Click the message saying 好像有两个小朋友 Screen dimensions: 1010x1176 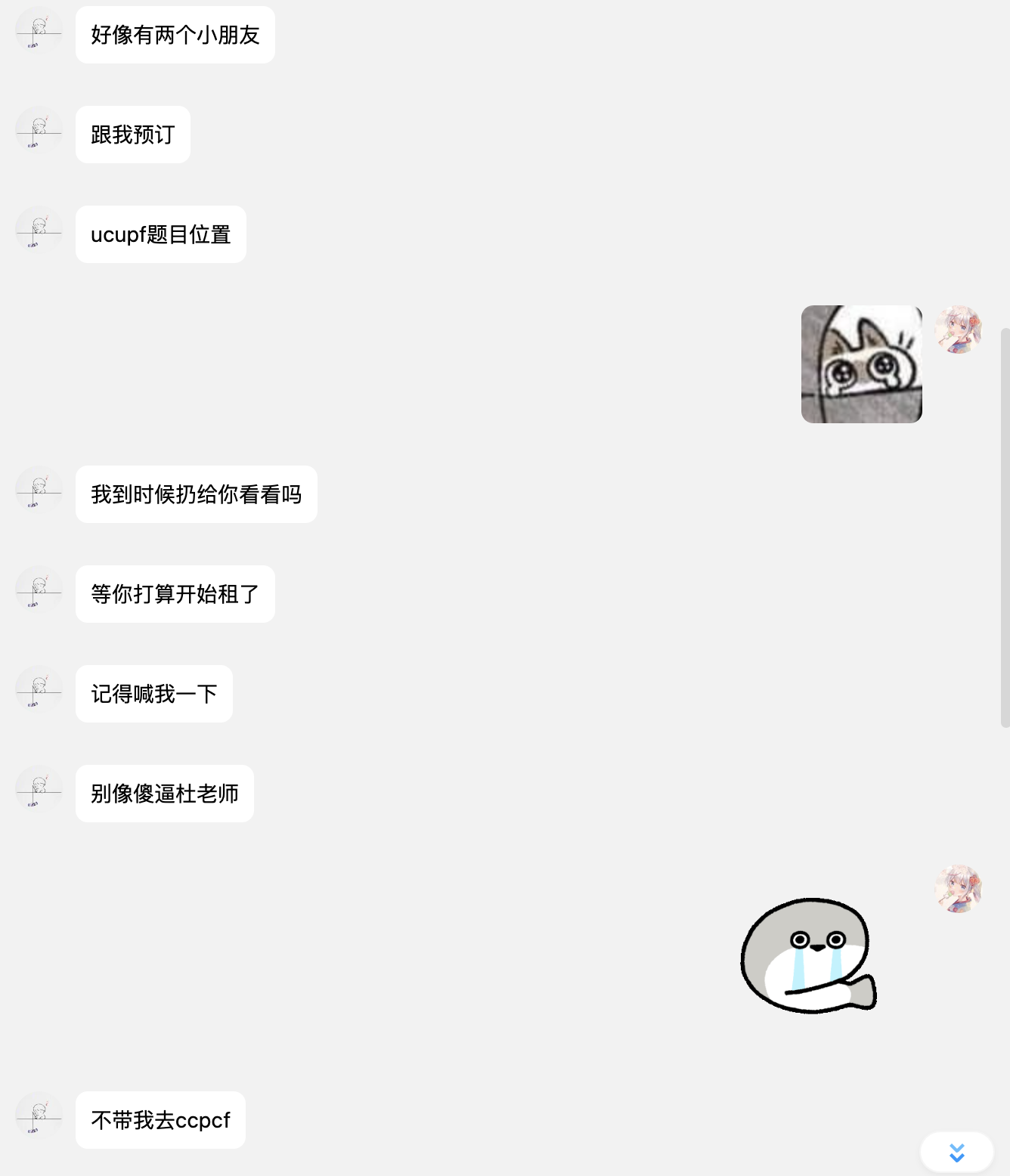tap(175, 34)
